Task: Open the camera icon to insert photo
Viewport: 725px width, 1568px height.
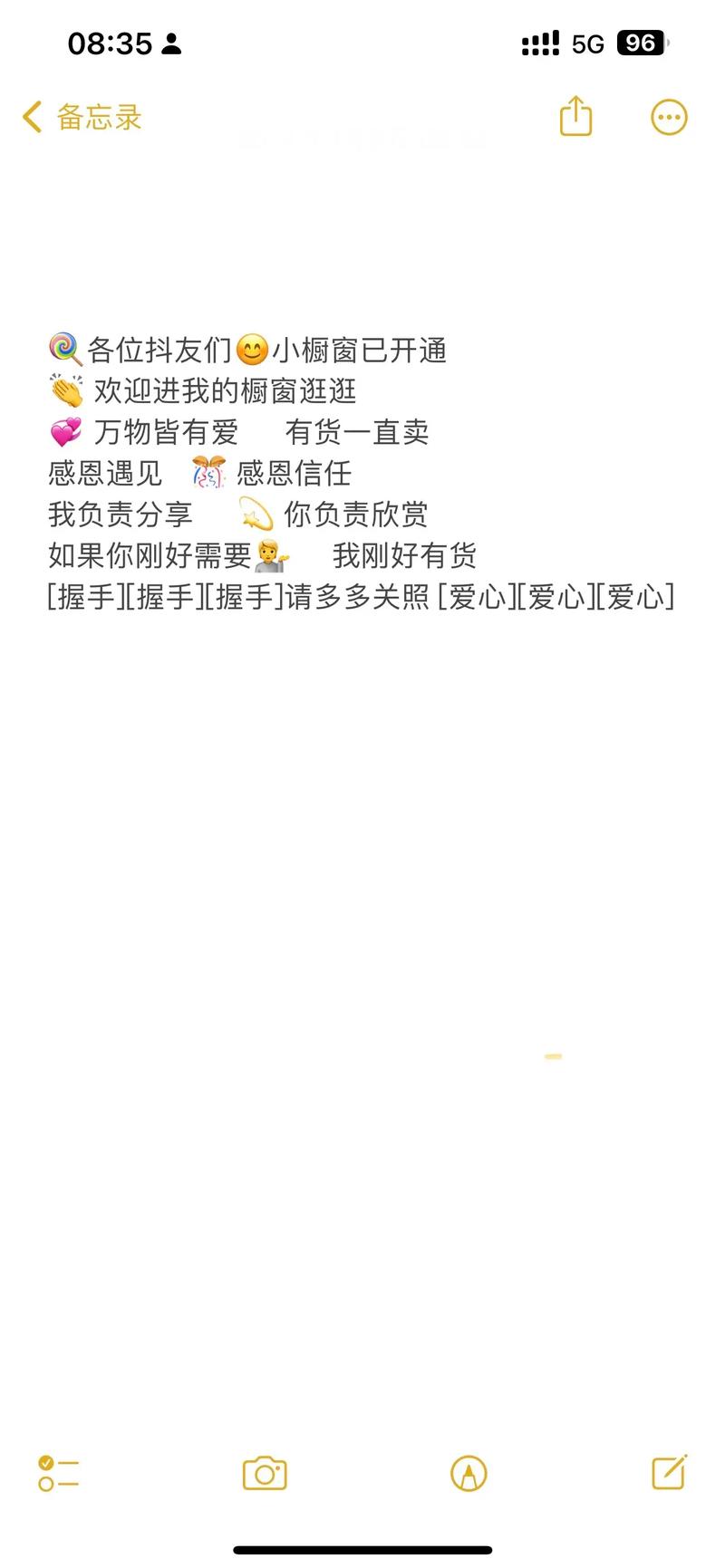Action: click(263, 1474)
